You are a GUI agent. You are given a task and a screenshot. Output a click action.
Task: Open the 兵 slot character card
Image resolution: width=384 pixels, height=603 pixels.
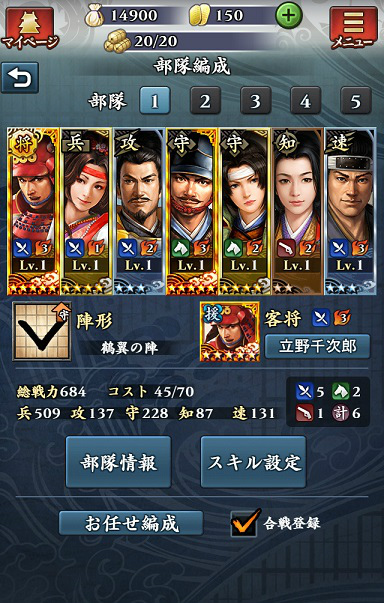[86, 212]
